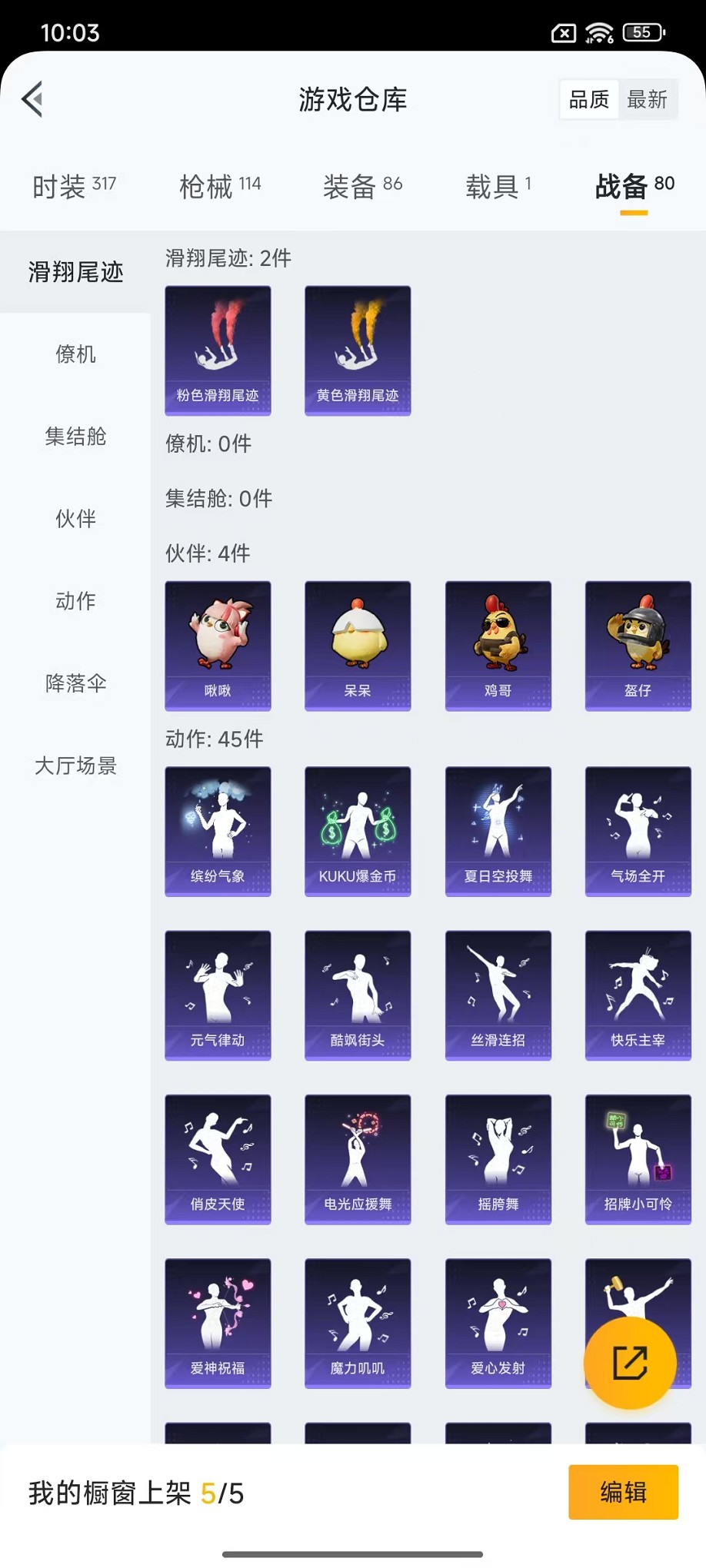The height and width of the screenshot is (1568, 706).
Task: Select 伙伴 in the side menu
Action: coord(75,519)
